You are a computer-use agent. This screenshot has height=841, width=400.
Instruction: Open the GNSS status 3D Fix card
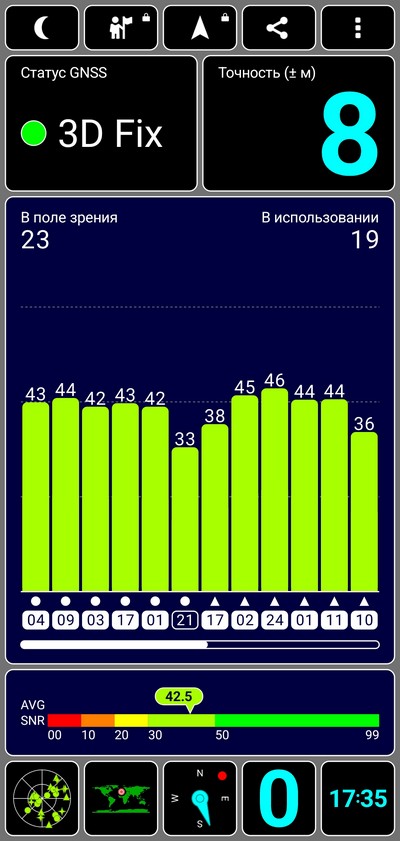[101, 123]
